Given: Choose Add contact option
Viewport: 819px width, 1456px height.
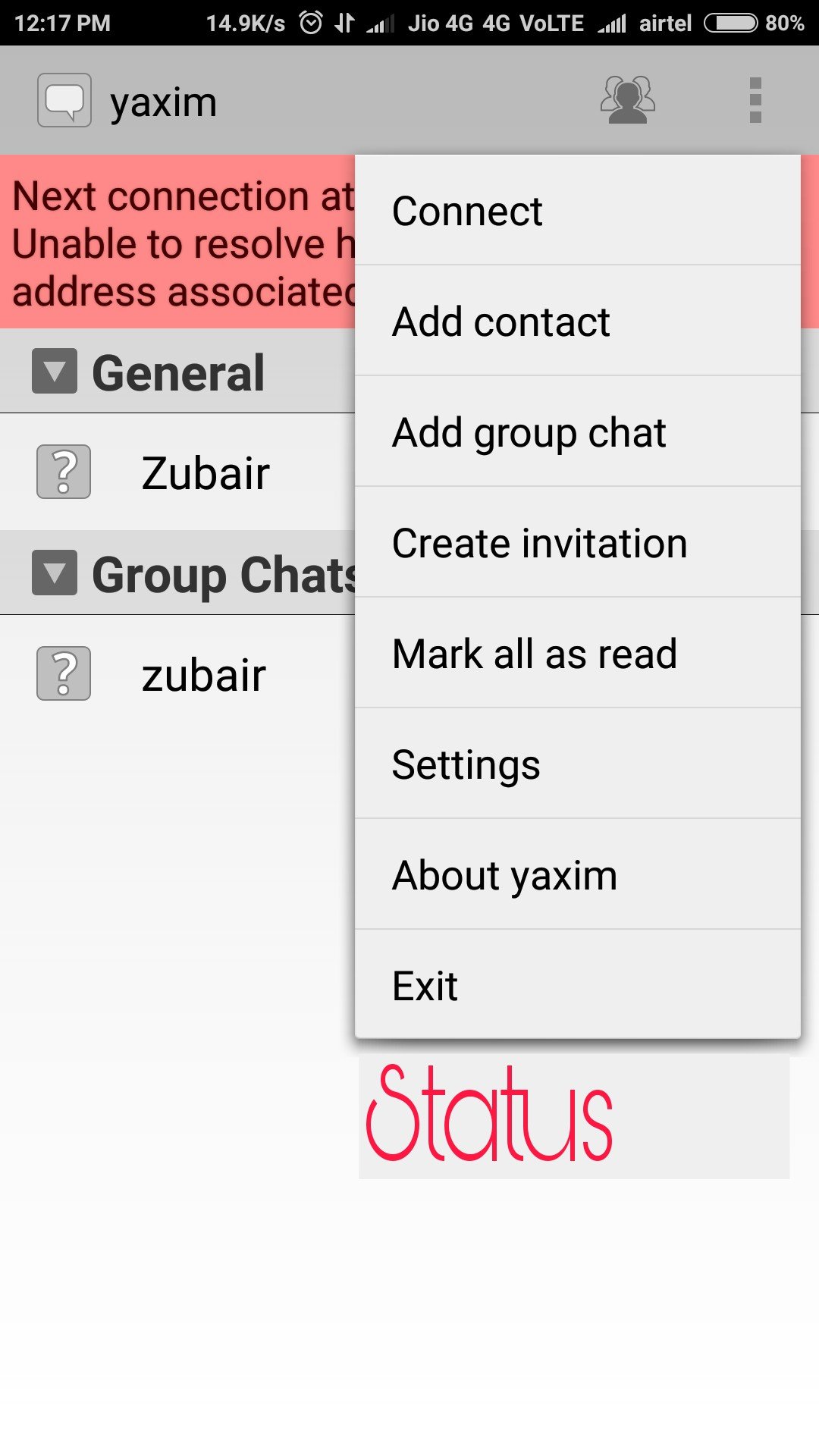Looking at the screenshot, I should tap(576, 322).
